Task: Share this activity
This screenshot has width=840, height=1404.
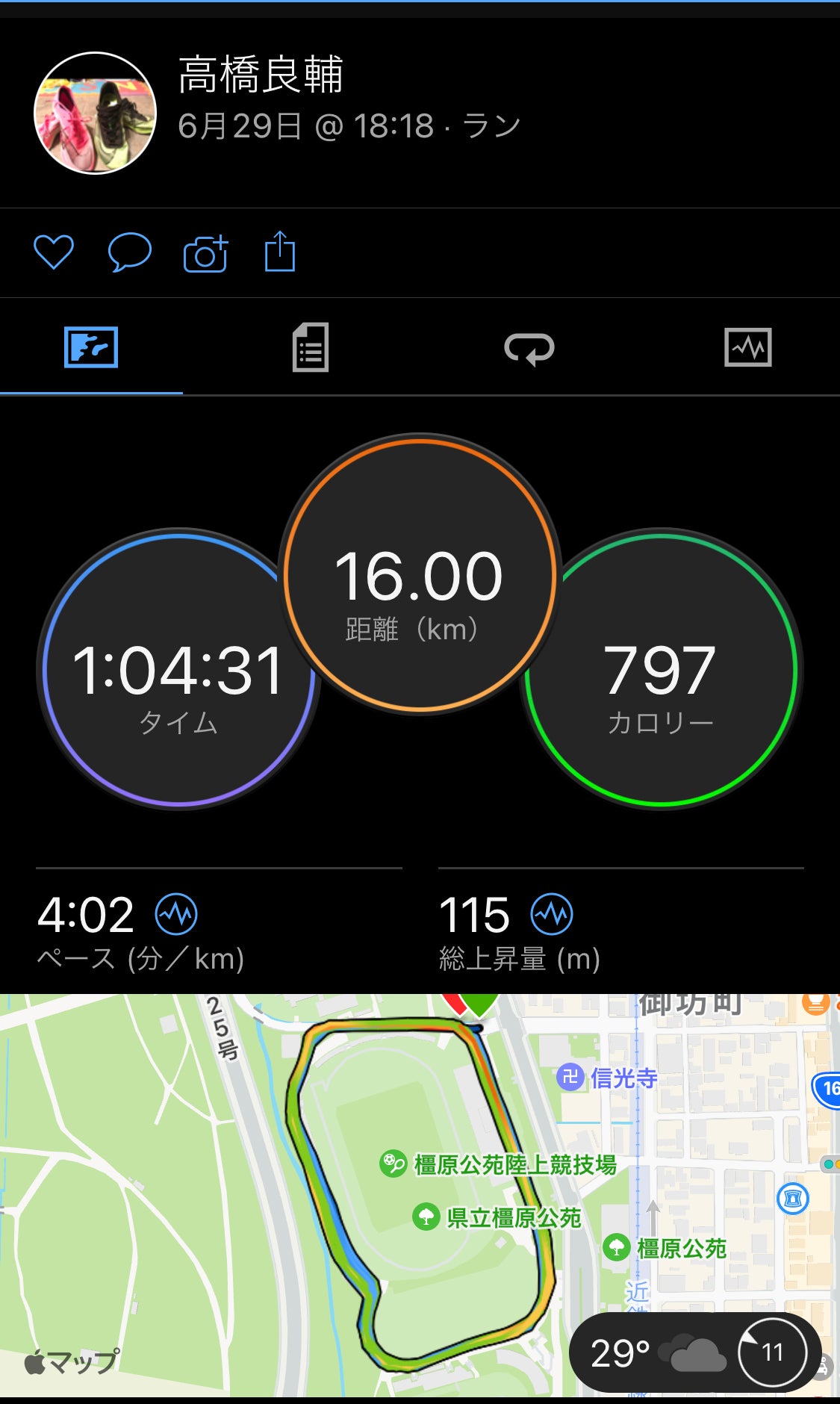Action: [280, 252]
